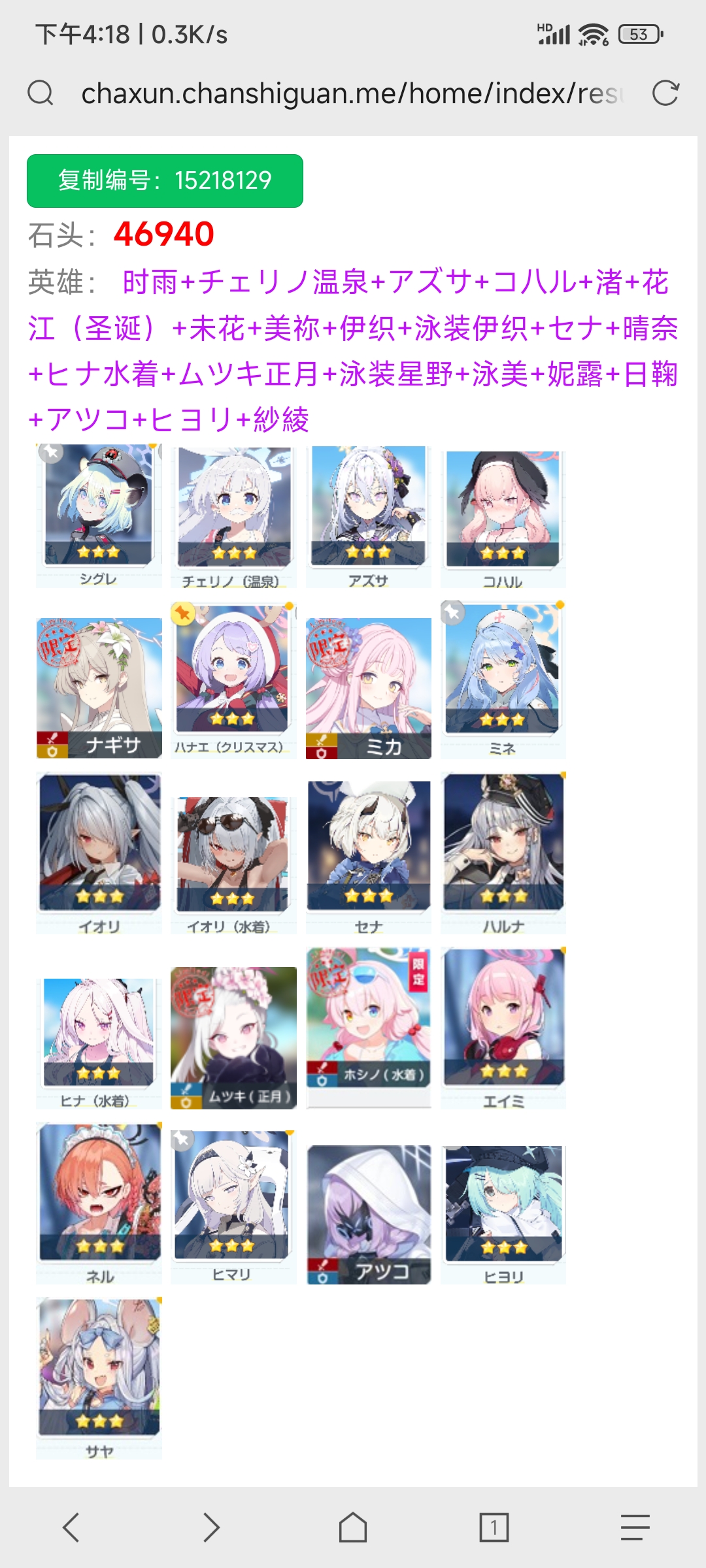The height and width of the screenshot is (1568, 706).
Task: Reload the page with refresh icon
Action: coord(665,93)
